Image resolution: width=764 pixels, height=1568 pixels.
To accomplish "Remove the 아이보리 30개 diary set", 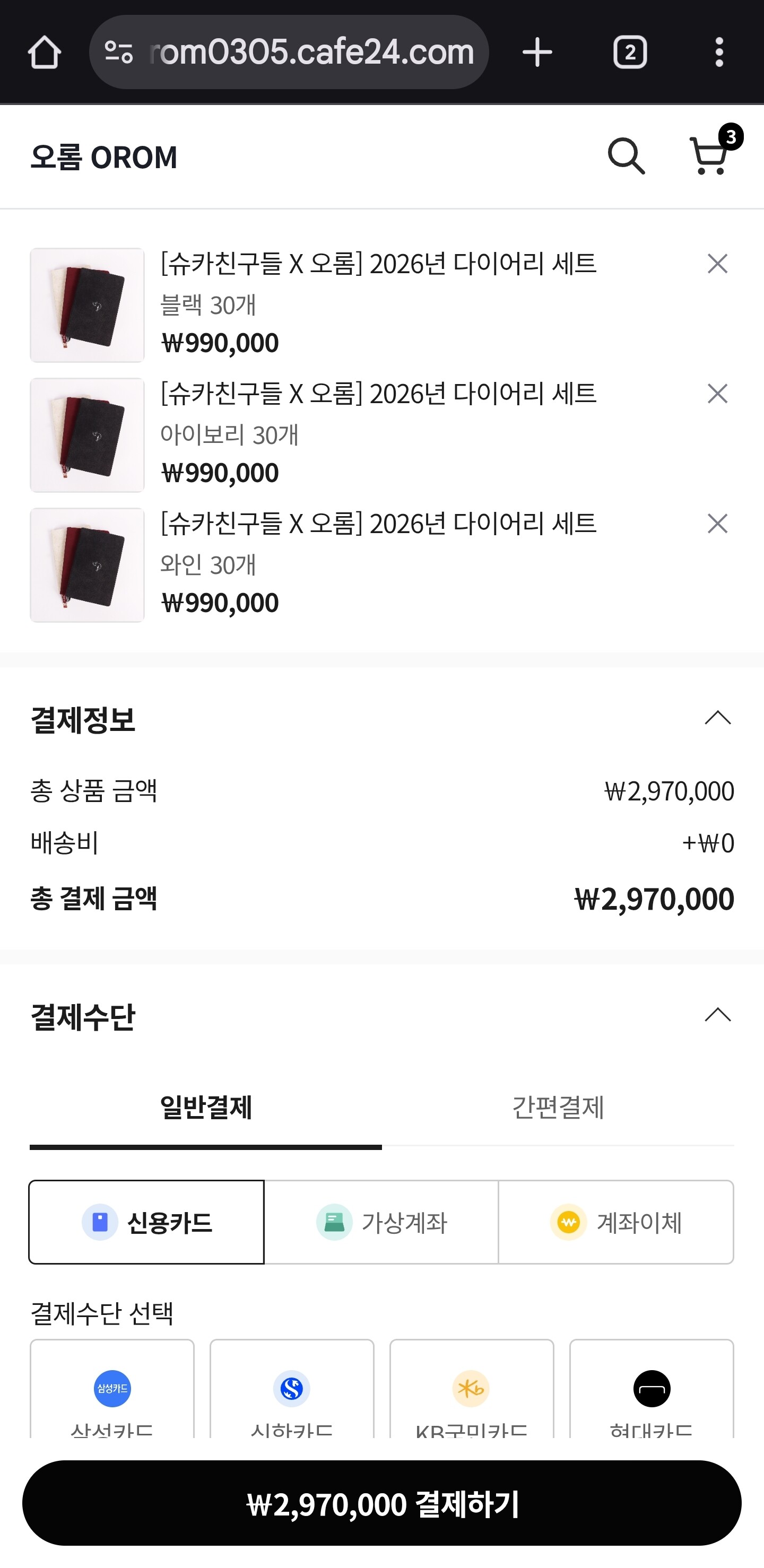I will click(717, 394).
